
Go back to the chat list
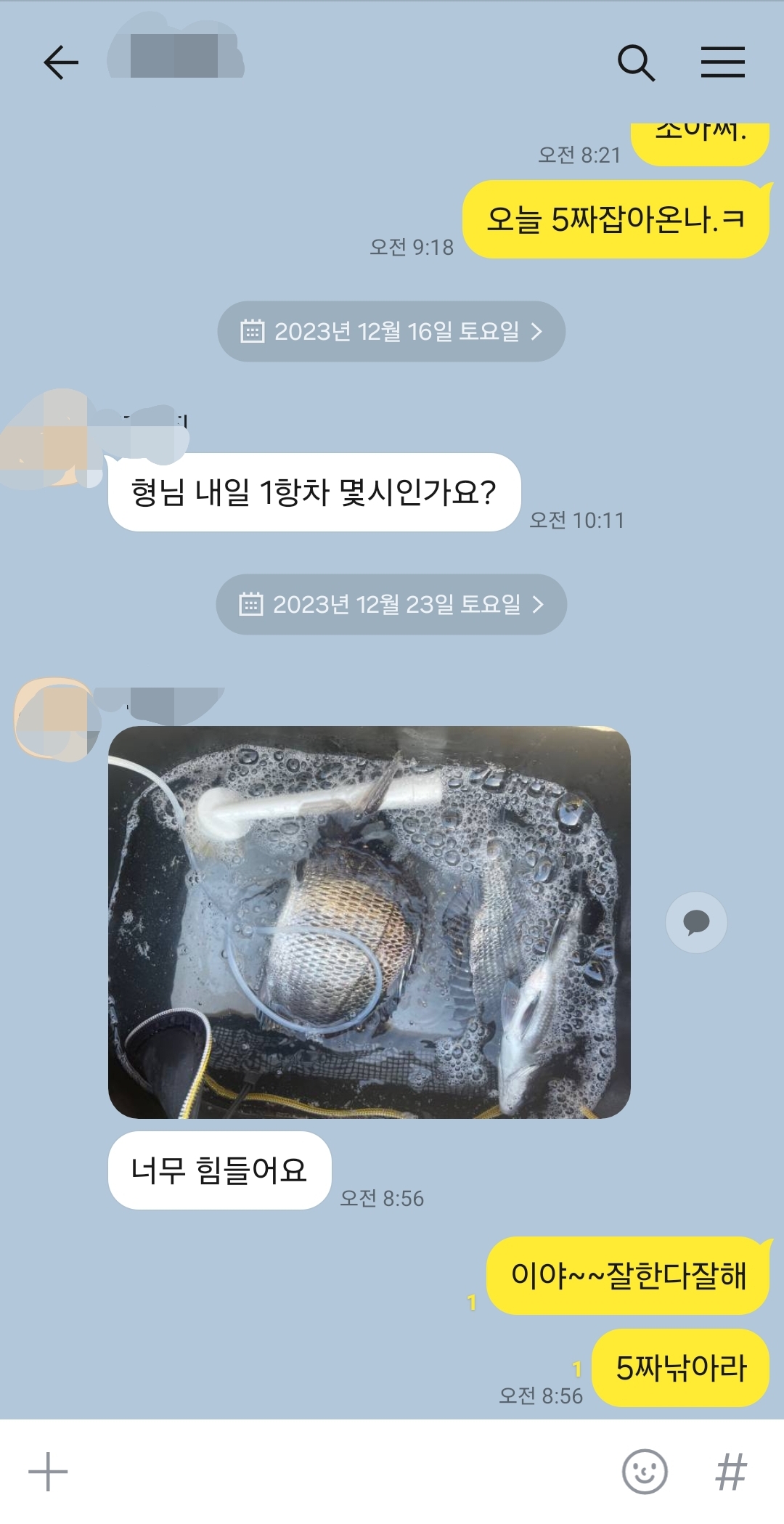pyautogui.click(x=61, y=62)
